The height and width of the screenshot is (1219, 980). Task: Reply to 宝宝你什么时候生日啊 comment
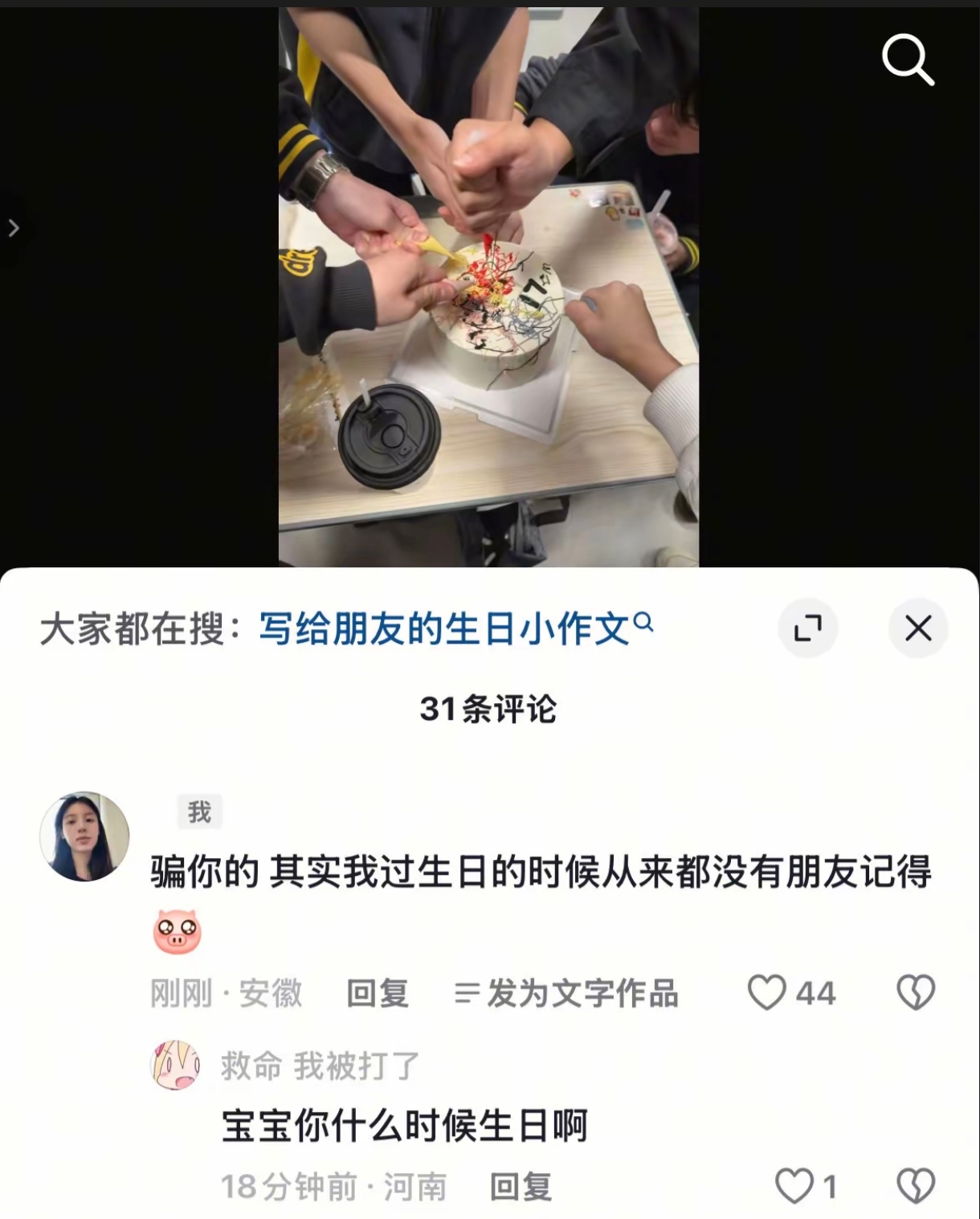point(521,1187)
